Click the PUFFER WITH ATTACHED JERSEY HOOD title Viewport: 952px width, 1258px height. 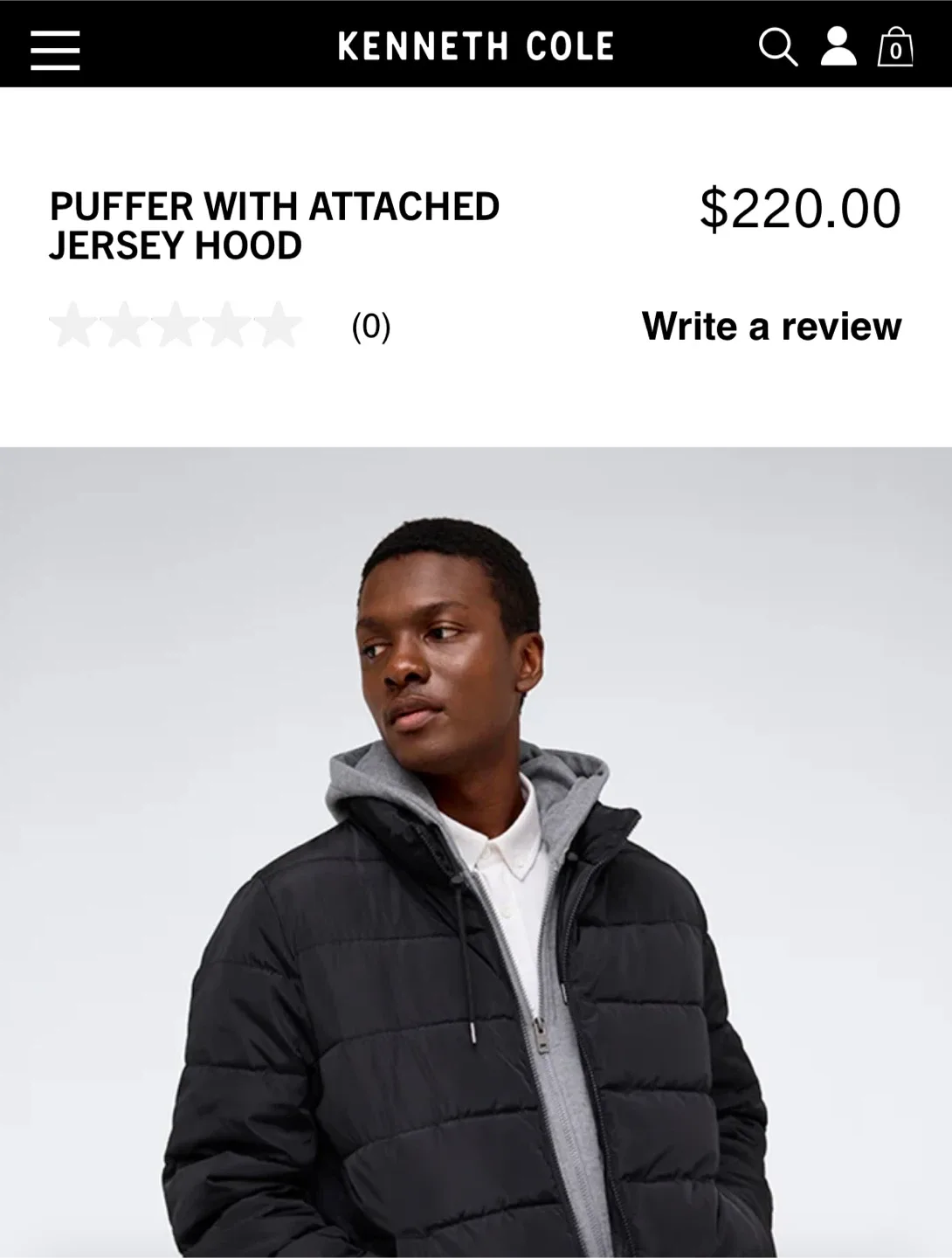pyautogui.click(x=274, y=225)
